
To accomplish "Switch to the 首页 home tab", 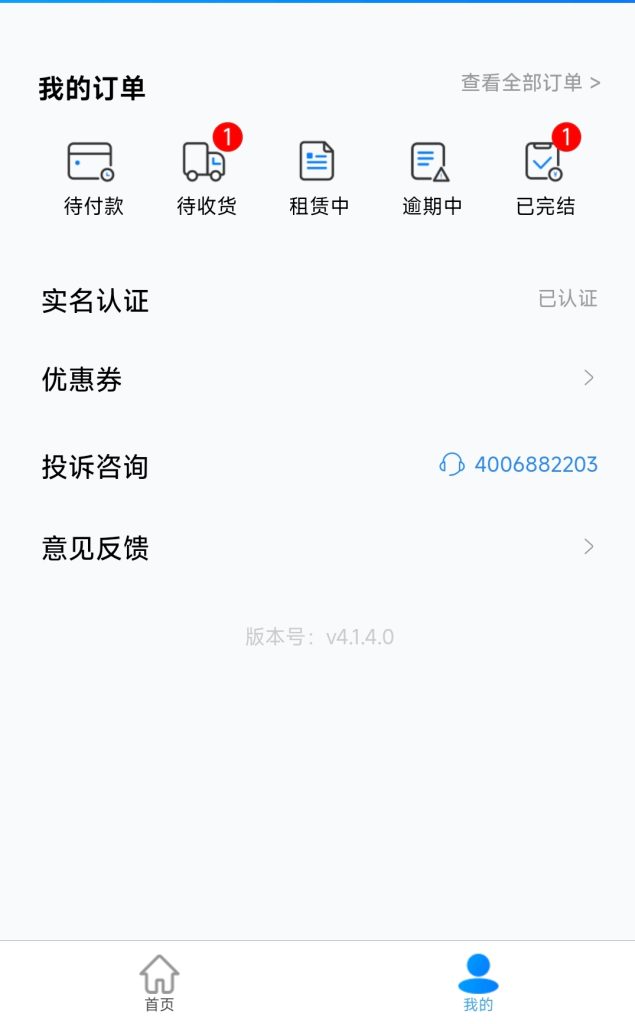I will (x=159, y=982).
